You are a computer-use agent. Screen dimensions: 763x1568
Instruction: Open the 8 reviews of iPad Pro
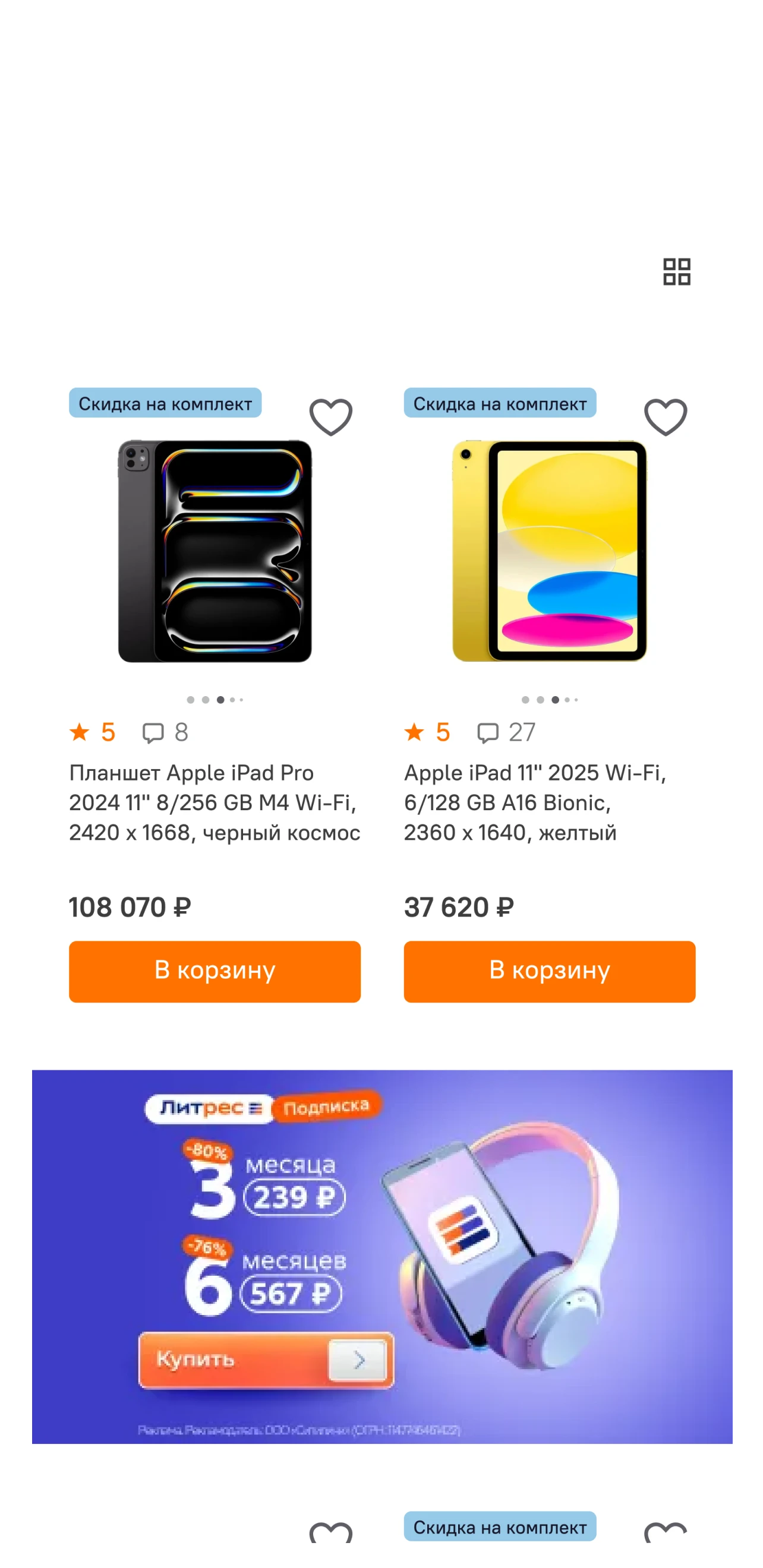[165, 732]
